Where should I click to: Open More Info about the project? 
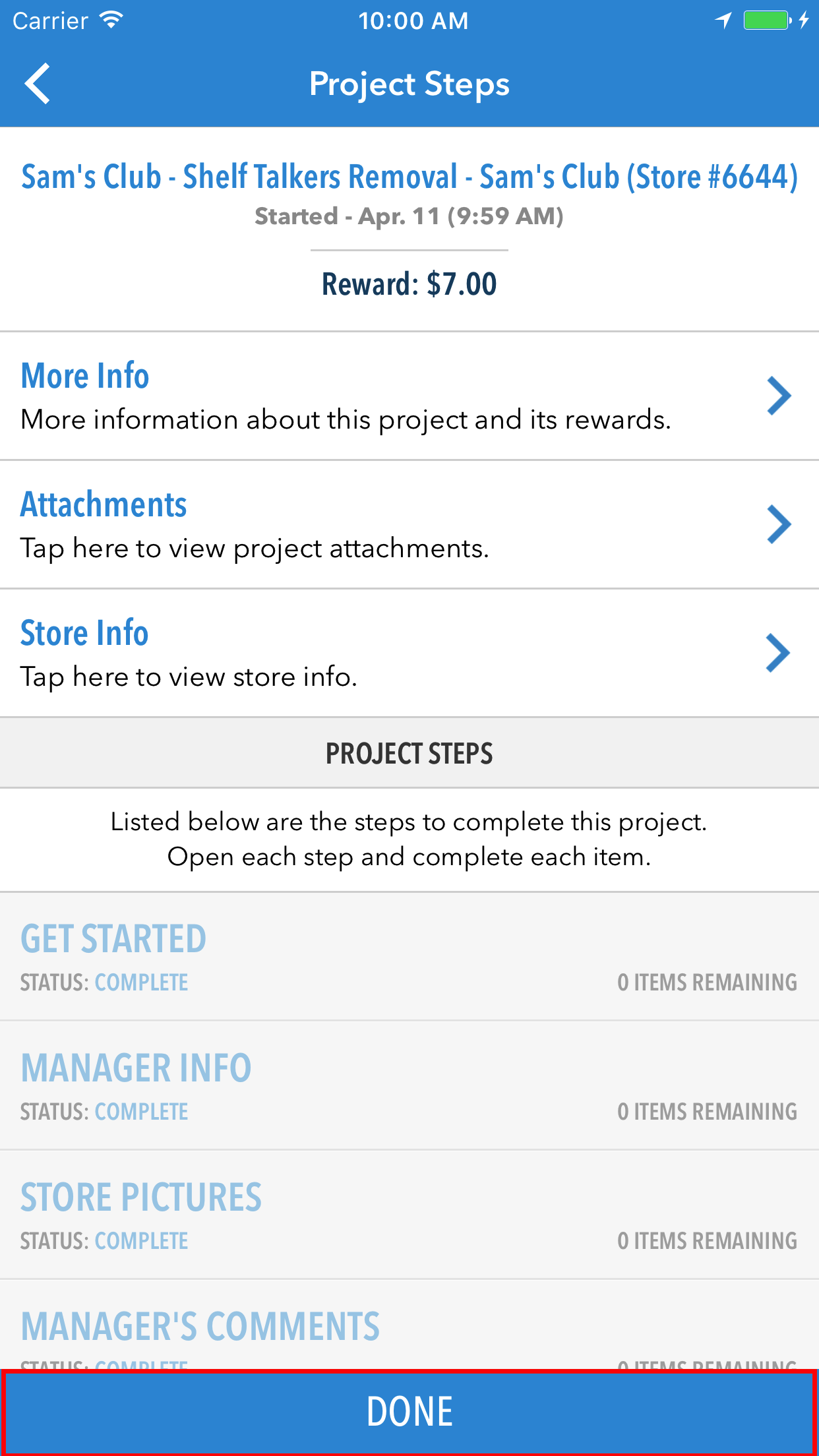[409, 396]
